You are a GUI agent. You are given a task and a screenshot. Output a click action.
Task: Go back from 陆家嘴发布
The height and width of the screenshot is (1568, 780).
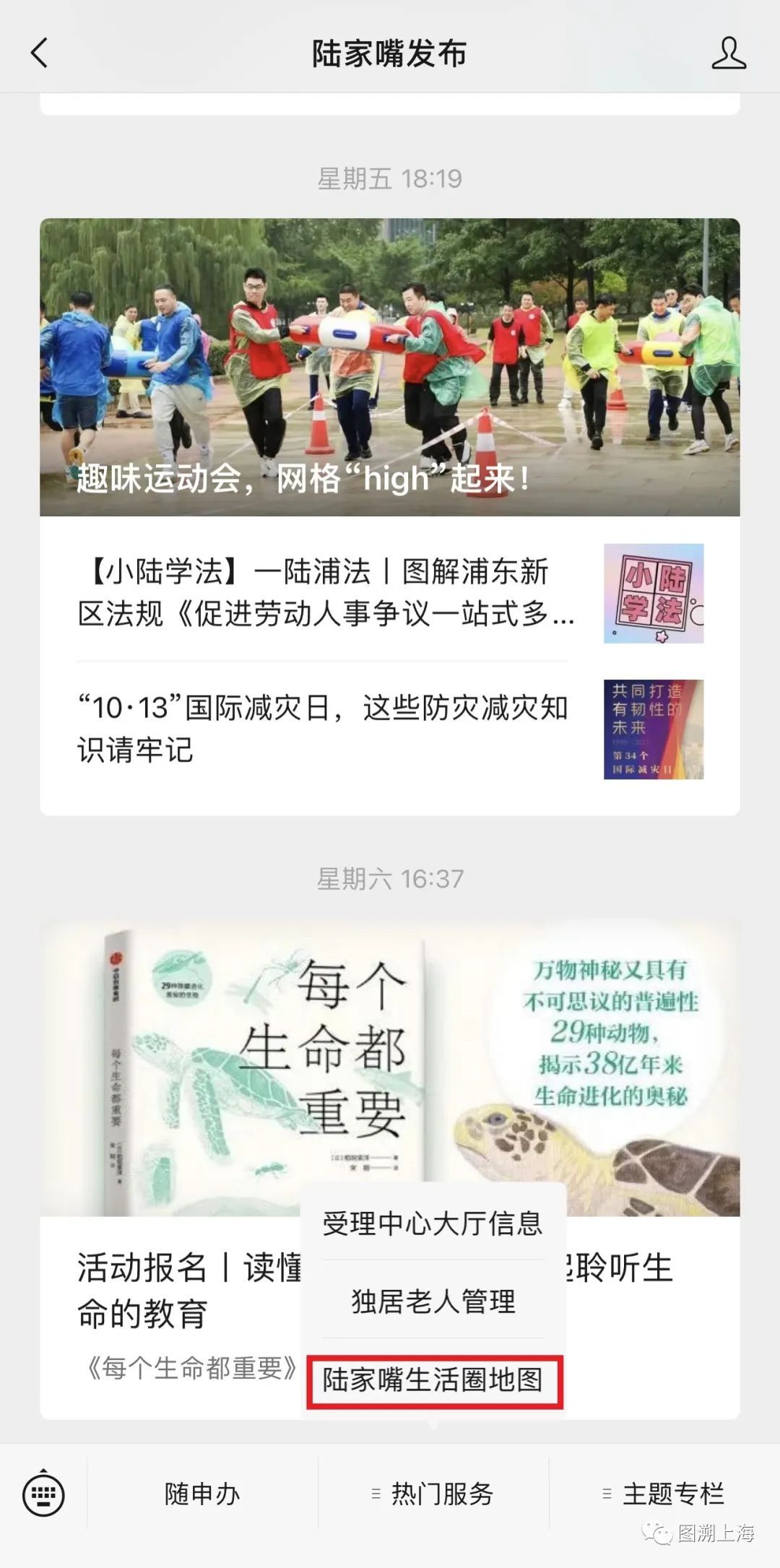[x=40, y=53]
